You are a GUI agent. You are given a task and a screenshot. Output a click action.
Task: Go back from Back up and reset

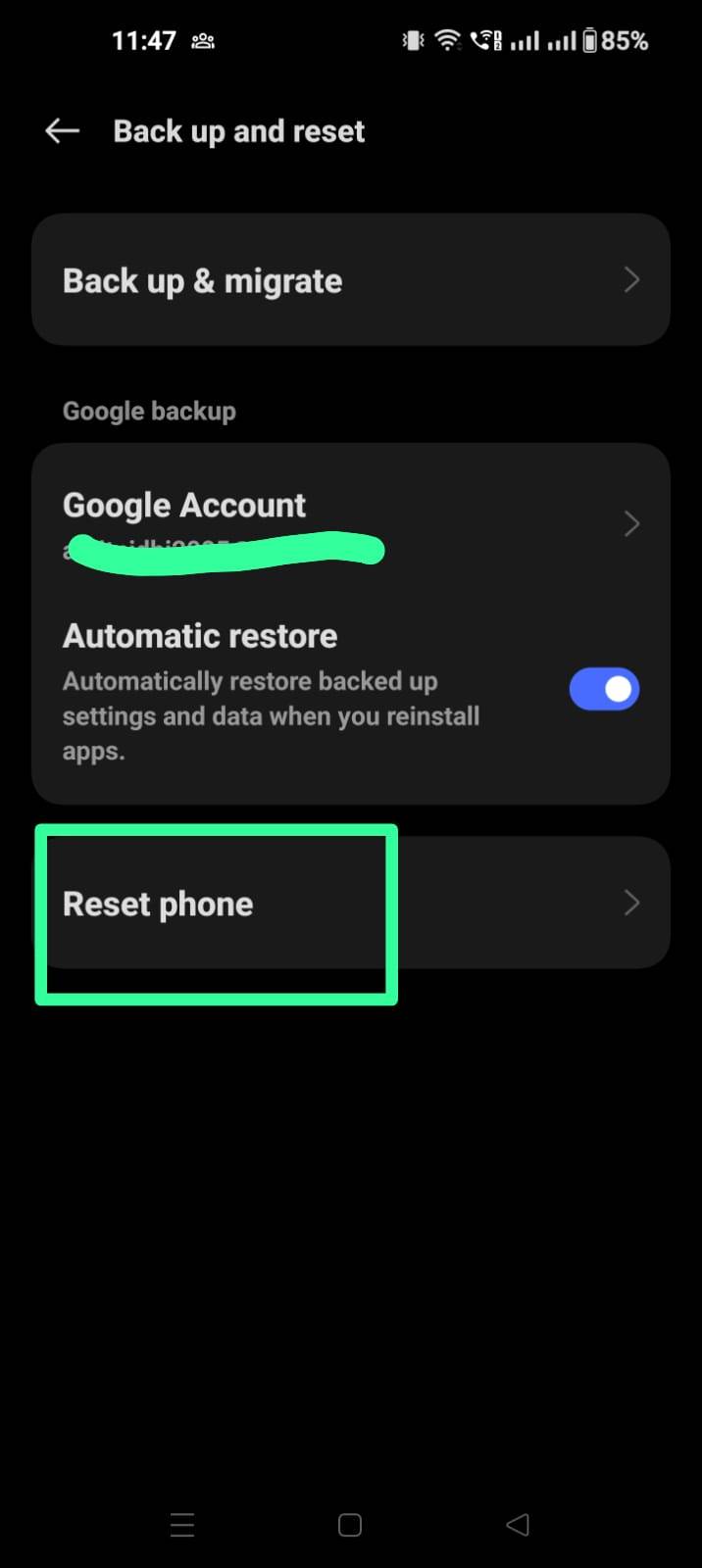coord(62,131)
